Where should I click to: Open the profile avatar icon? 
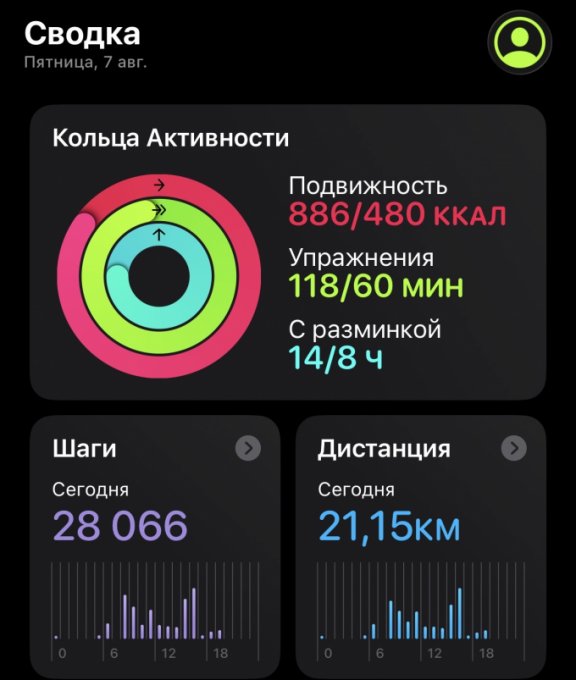pyautogui.click(x=520, y=42)
